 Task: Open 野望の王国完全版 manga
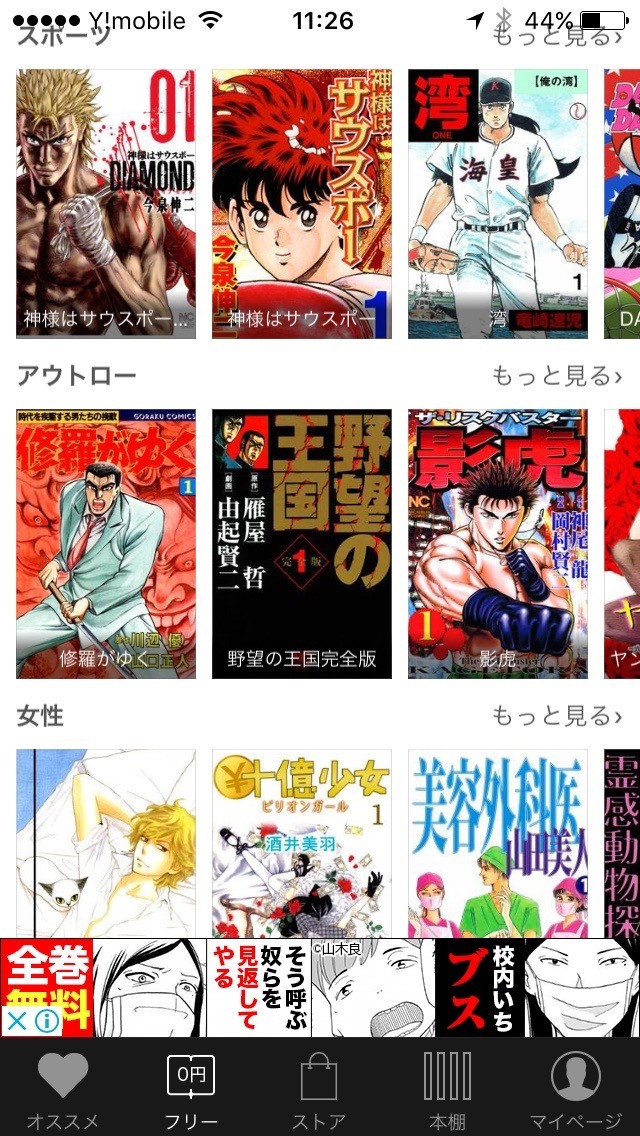pyautogui.click(x=301, y=543)
